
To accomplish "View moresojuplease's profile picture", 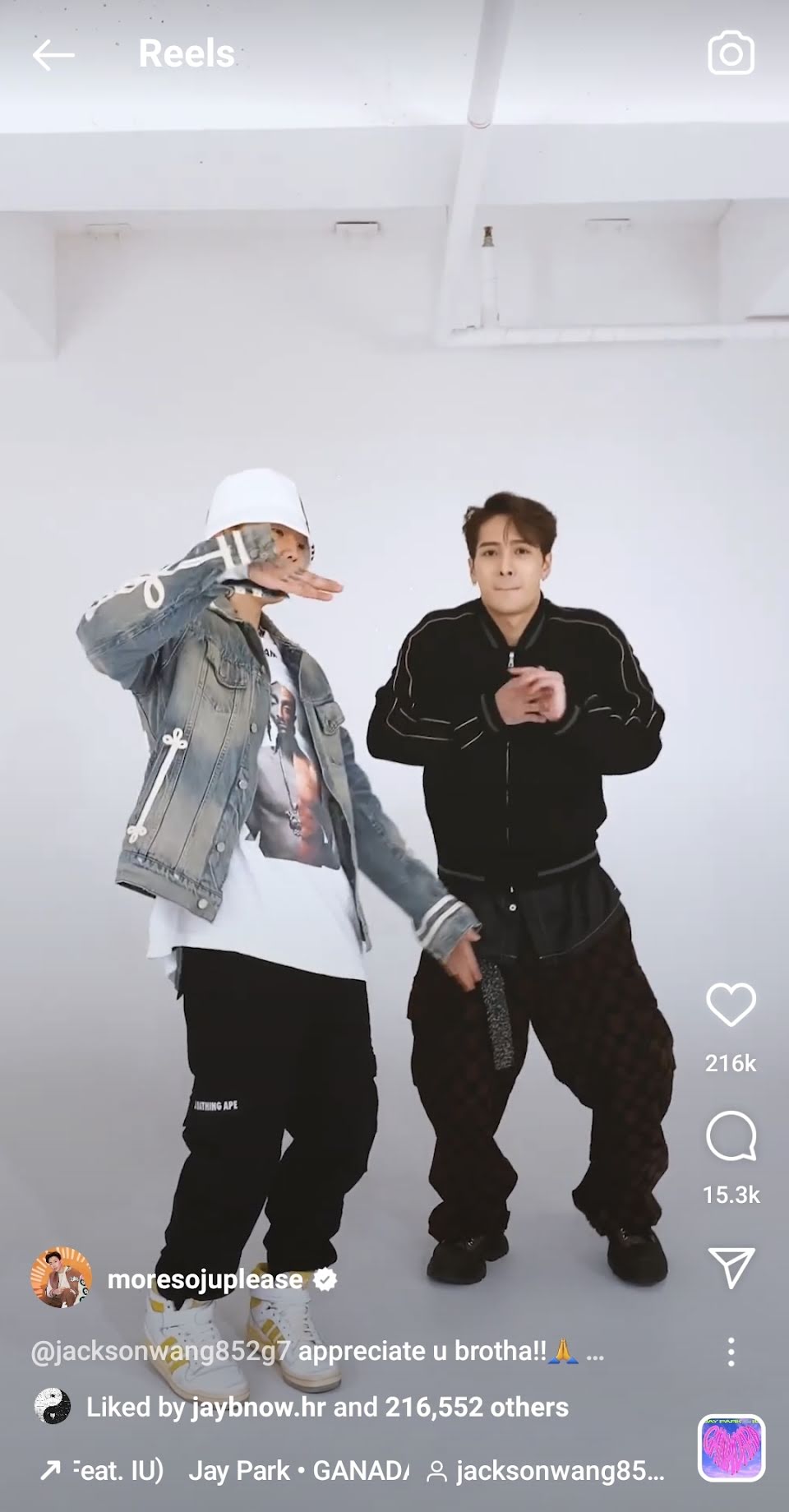I will tap(61, 1278).
